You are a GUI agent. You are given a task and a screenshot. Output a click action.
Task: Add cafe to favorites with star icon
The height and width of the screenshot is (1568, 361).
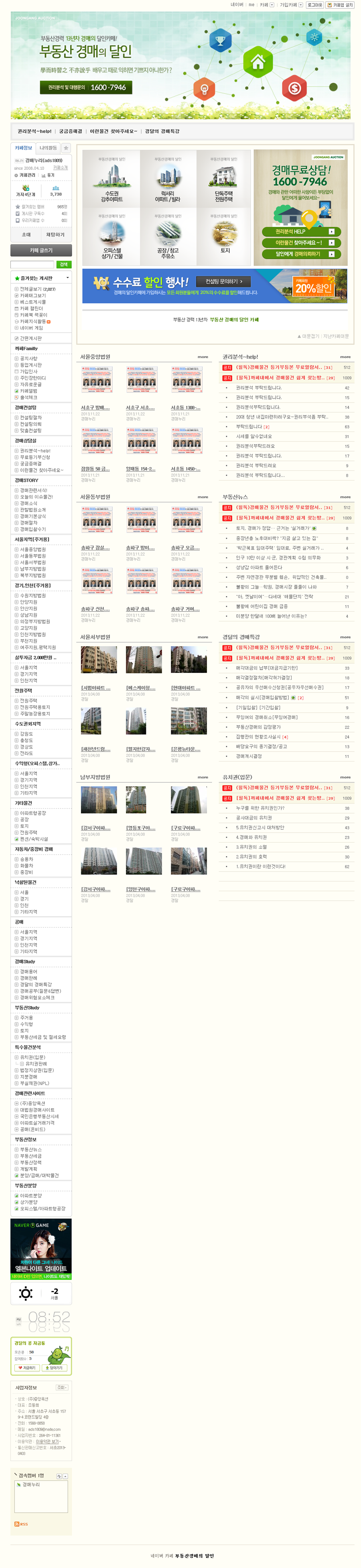tap(66, 148)
